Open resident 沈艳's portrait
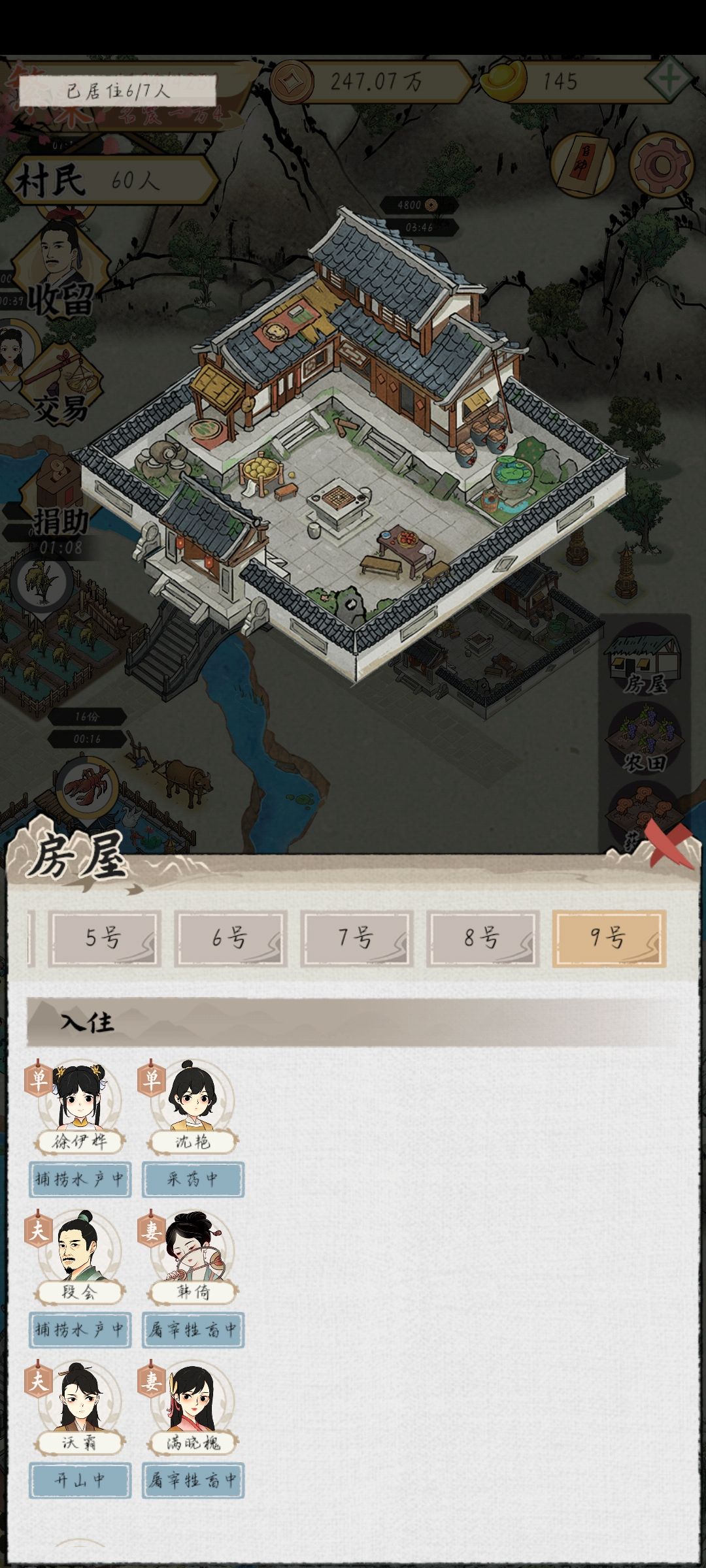The width and height of the screenshot is (706, 1568). [x=193, y=1098]
